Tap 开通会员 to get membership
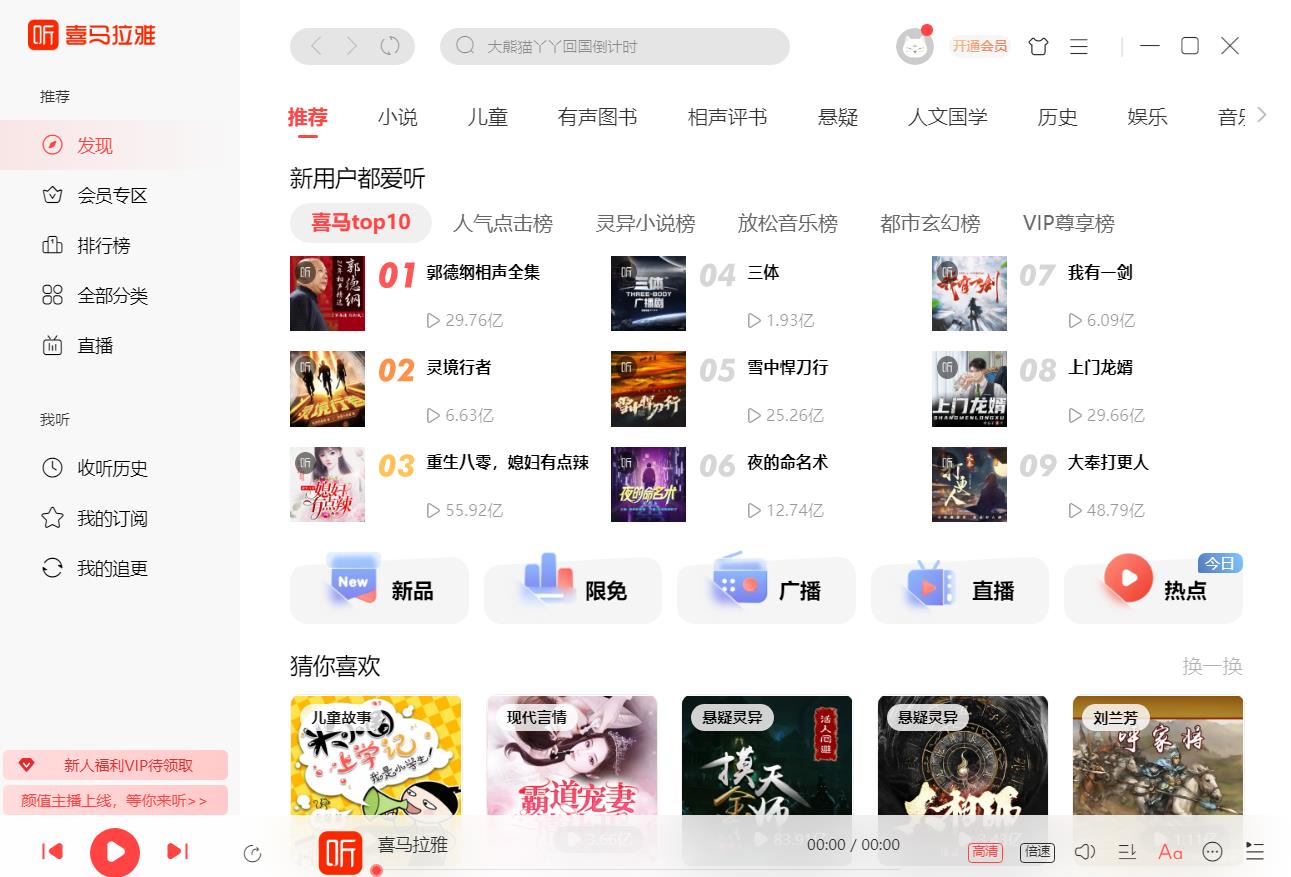The image size is (1291, 877). point(979,46)
